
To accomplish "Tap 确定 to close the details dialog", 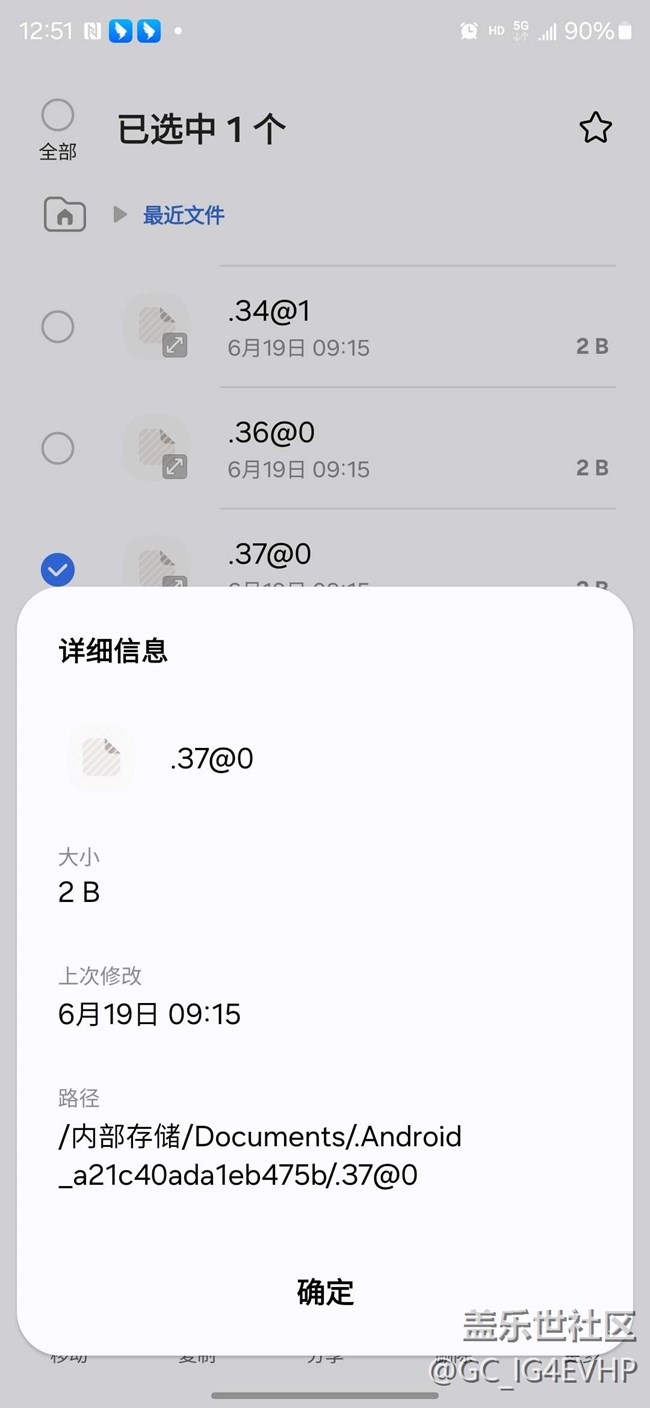I will point(325,1291).
